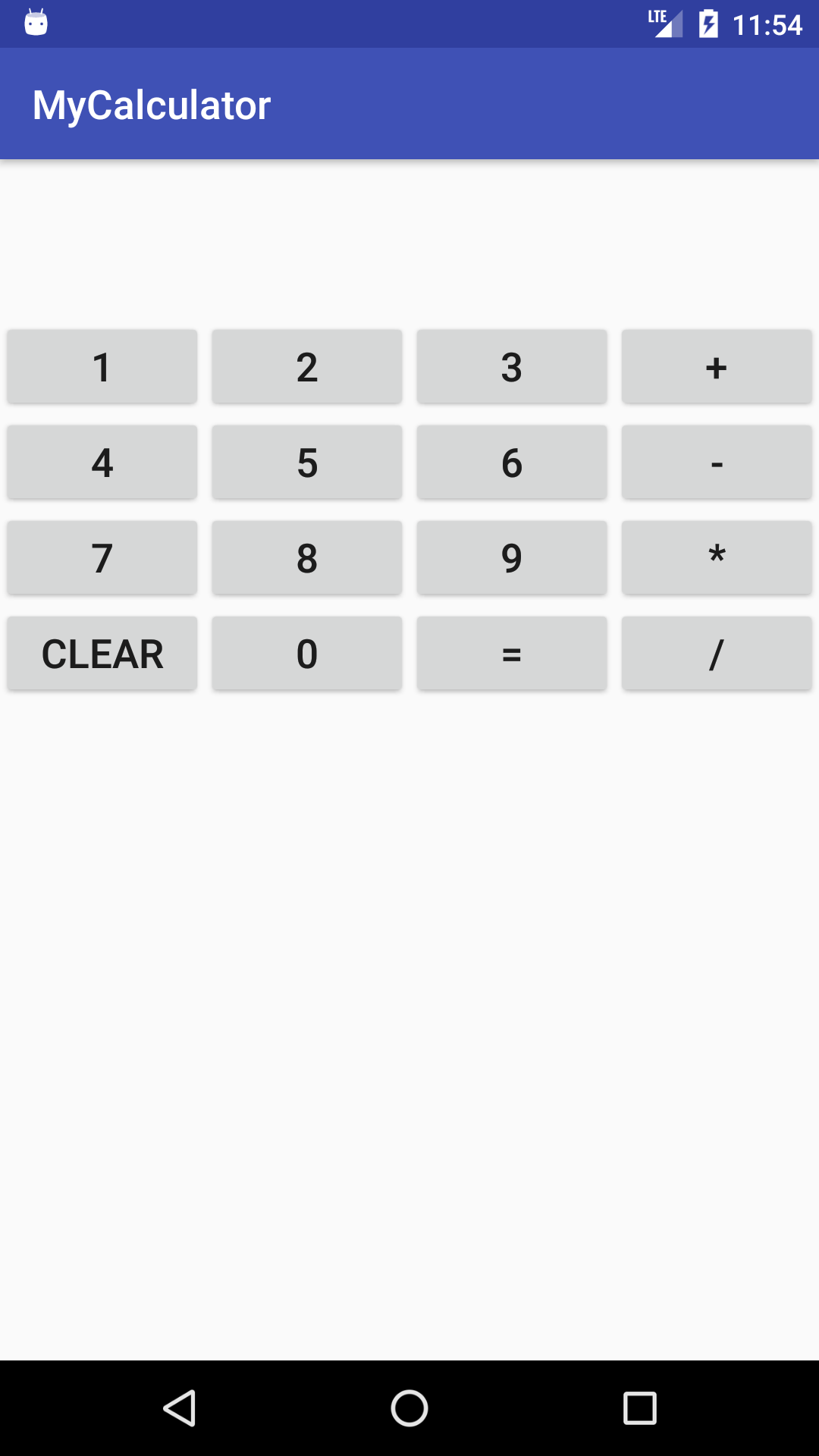
Task: Clear the calculator with CLEAR
Action: (102, 654)
